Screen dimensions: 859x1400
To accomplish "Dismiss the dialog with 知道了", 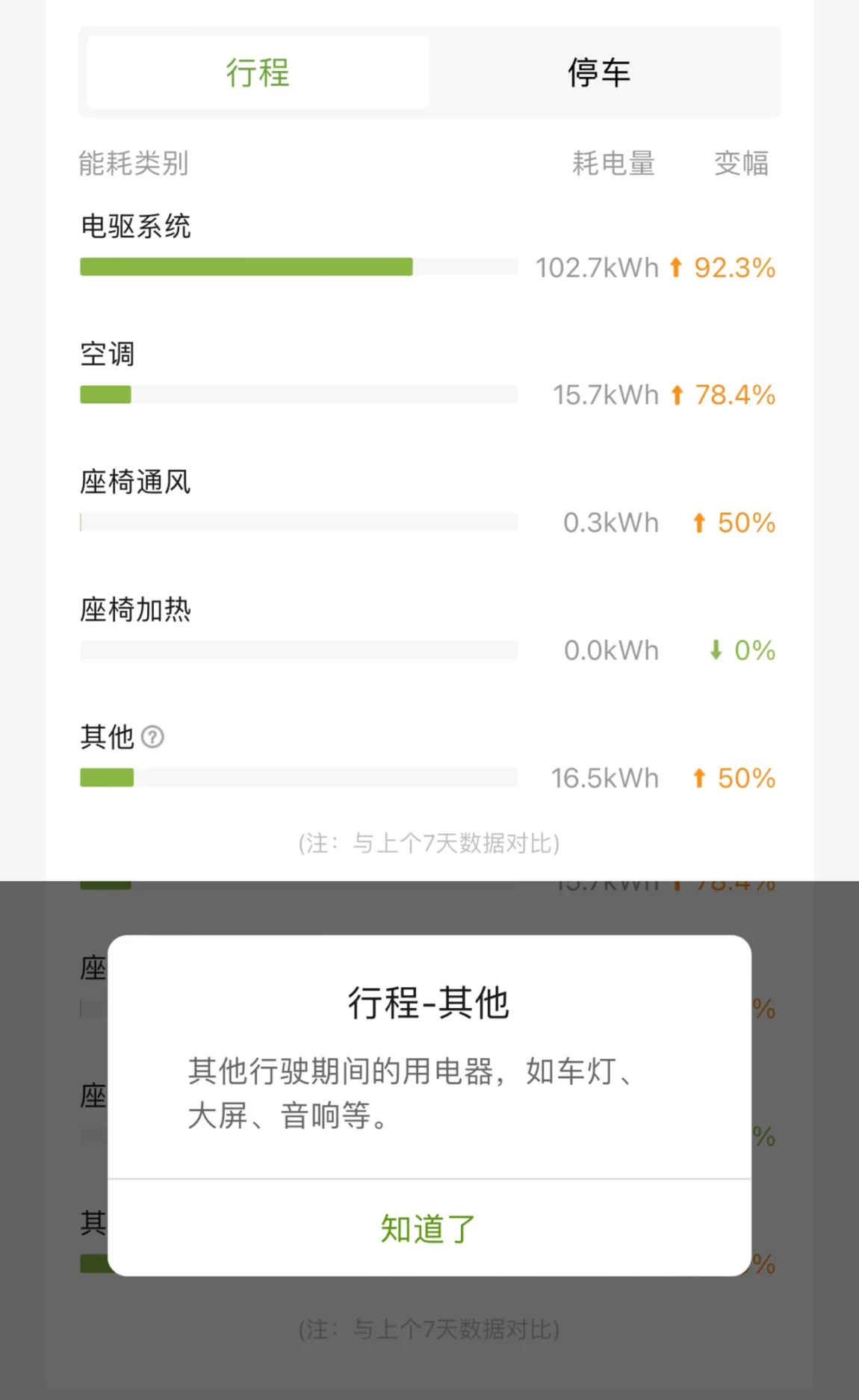I will 429,1228.
